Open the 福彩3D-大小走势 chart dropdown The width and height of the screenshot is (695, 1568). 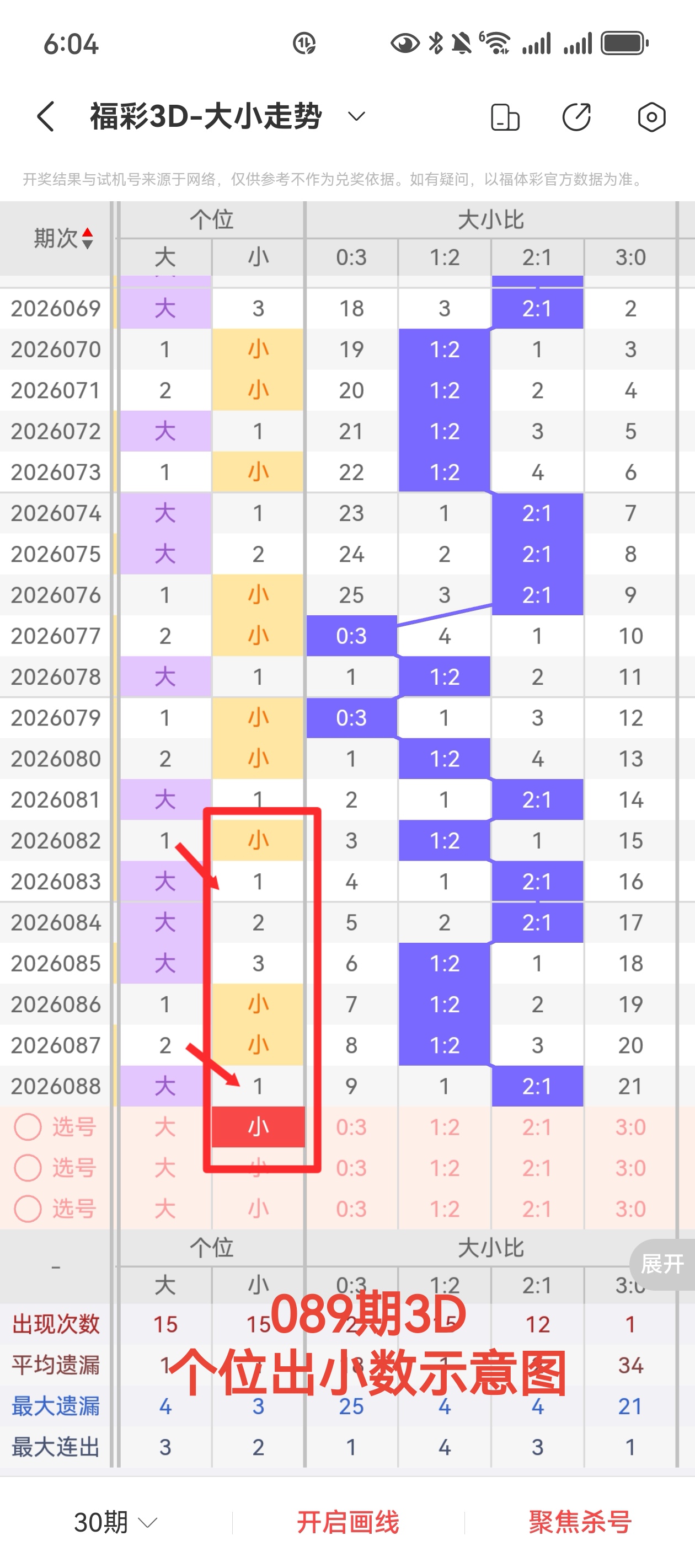[x=356, y=116]
